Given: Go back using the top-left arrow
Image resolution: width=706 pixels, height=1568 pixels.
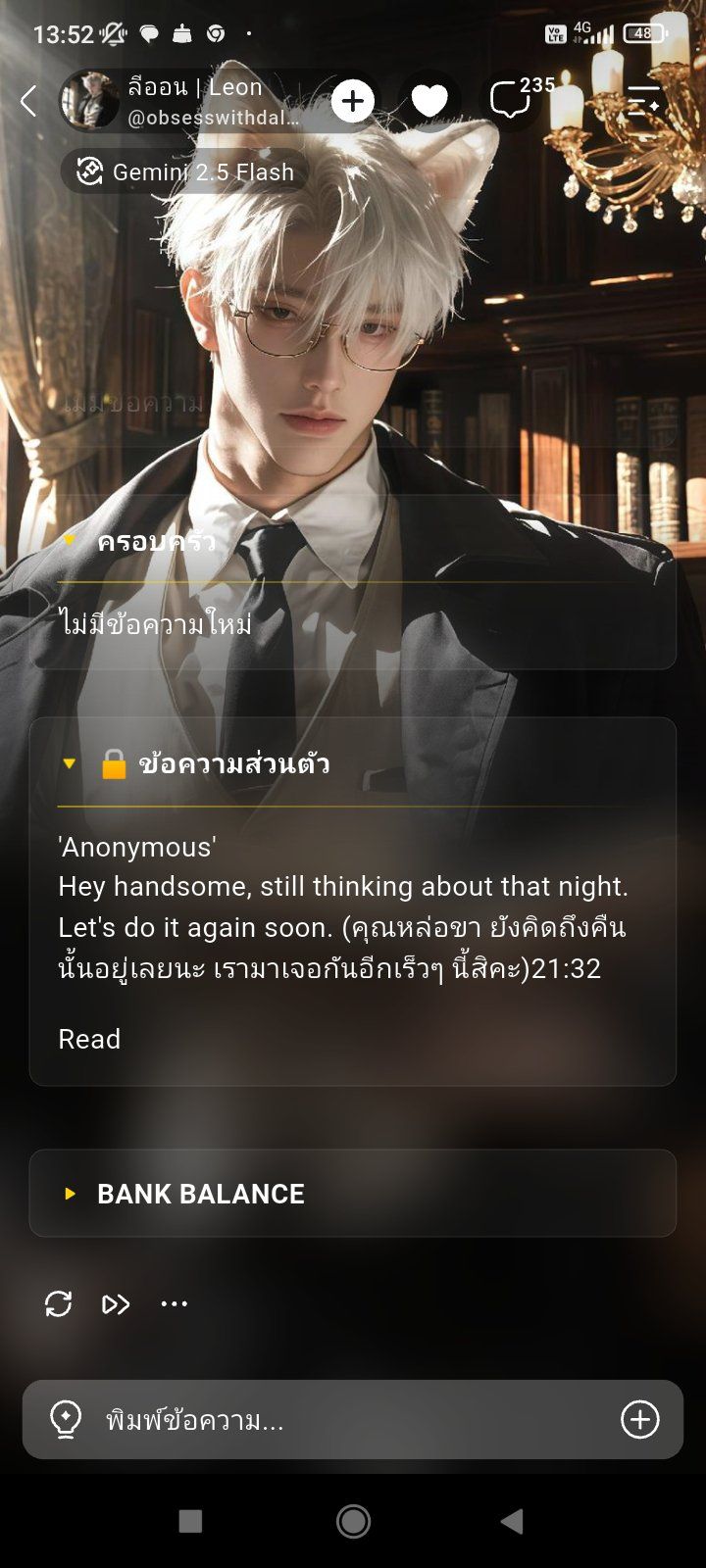Looking at the screenshot, I should coord(28,100).
